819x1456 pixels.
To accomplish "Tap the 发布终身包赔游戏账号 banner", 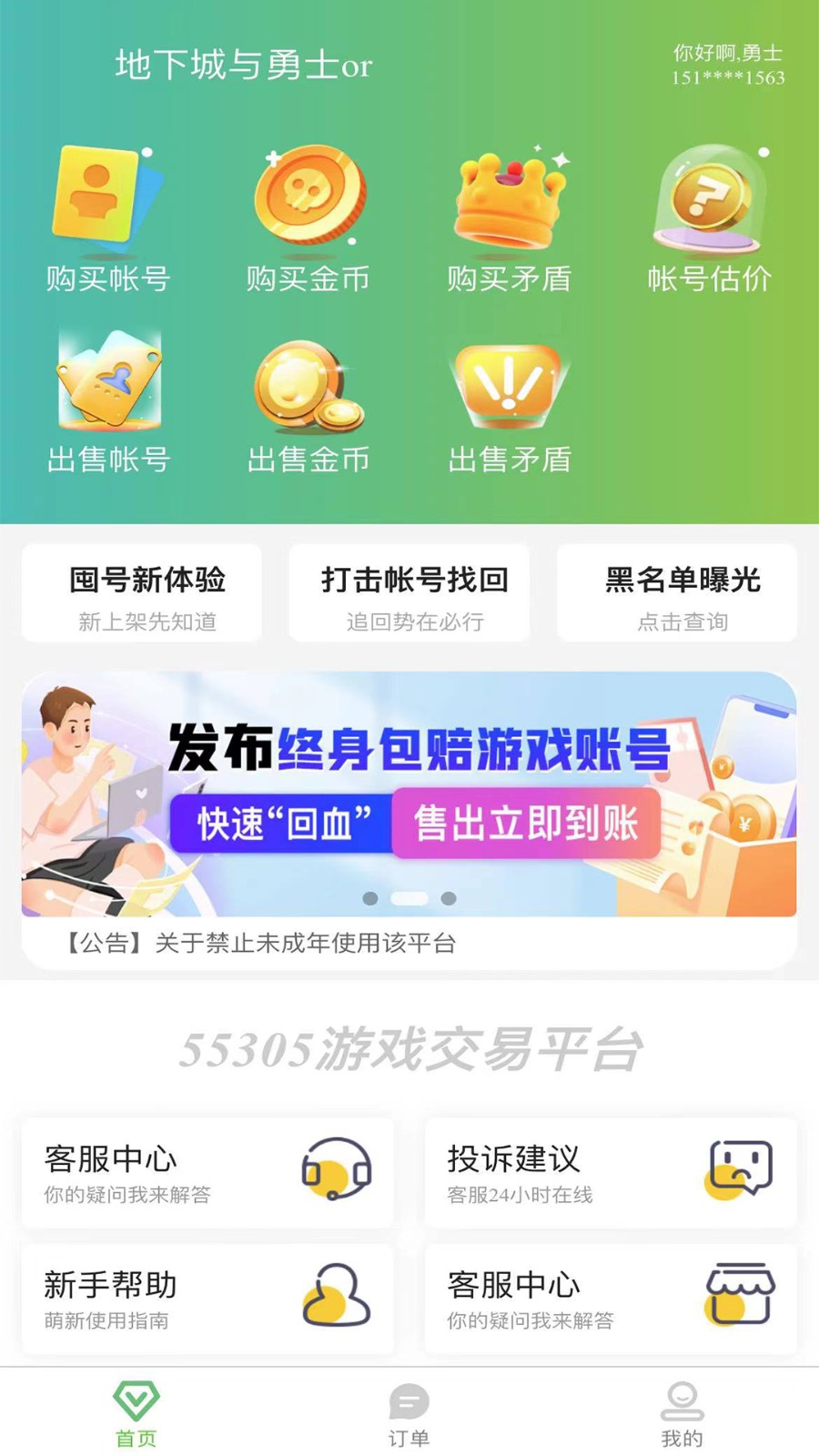I will [x=409, y=790].
